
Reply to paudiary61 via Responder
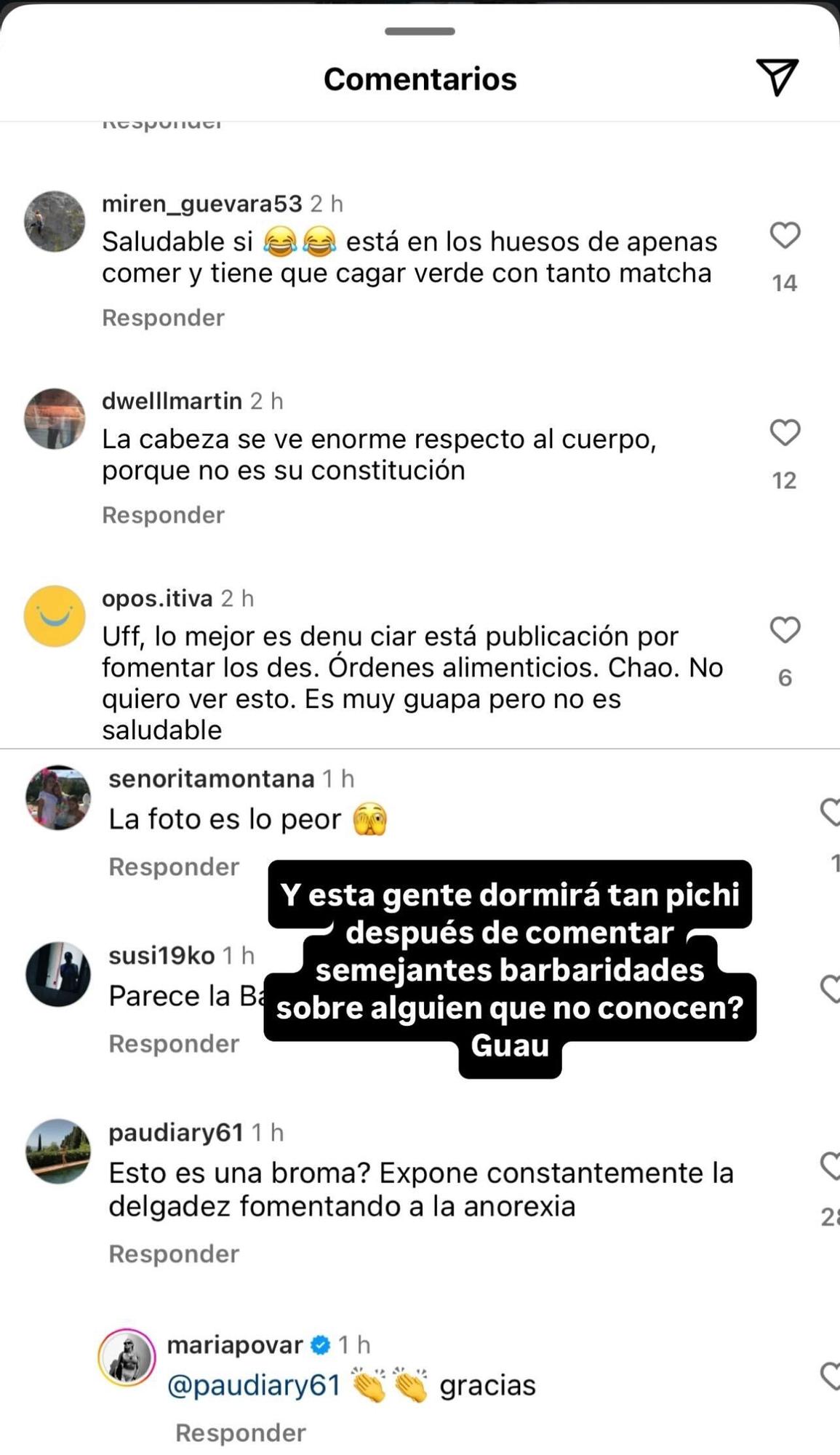point(174,1253)
